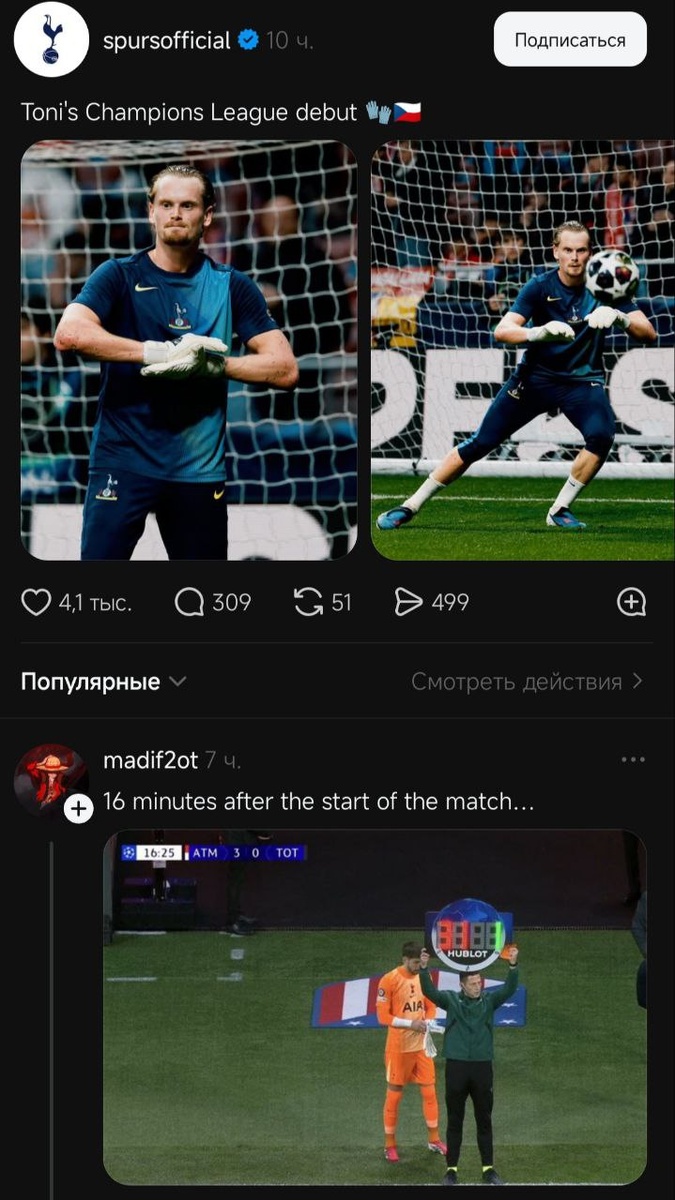Tap the Подписаться button

tap(570, 40)
